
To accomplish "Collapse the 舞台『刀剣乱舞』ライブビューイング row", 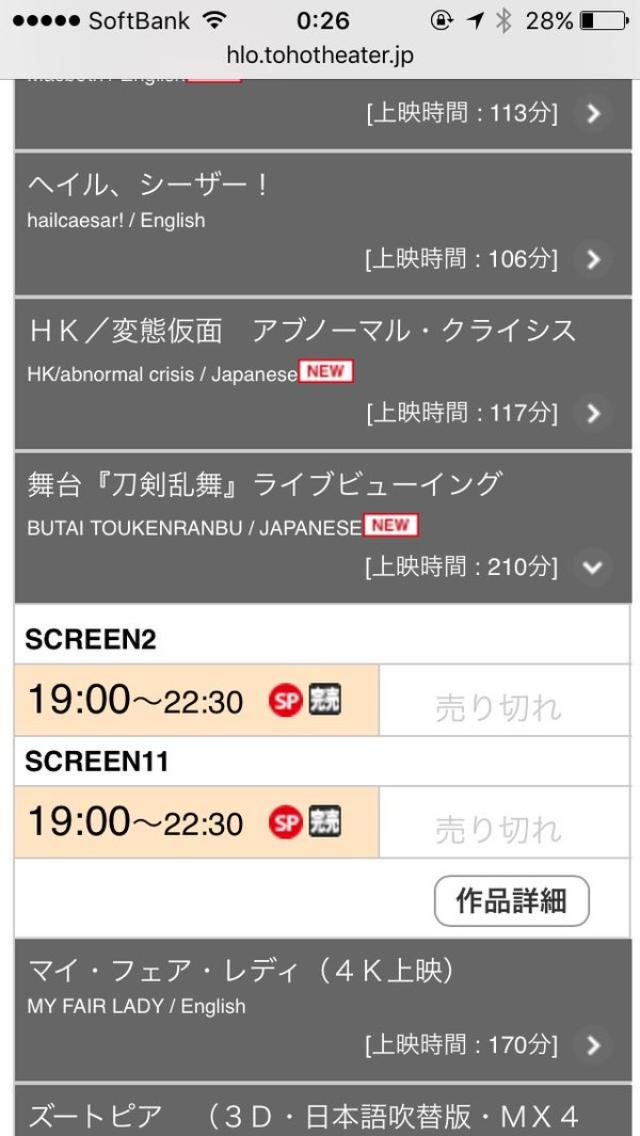I will point(593,567).
